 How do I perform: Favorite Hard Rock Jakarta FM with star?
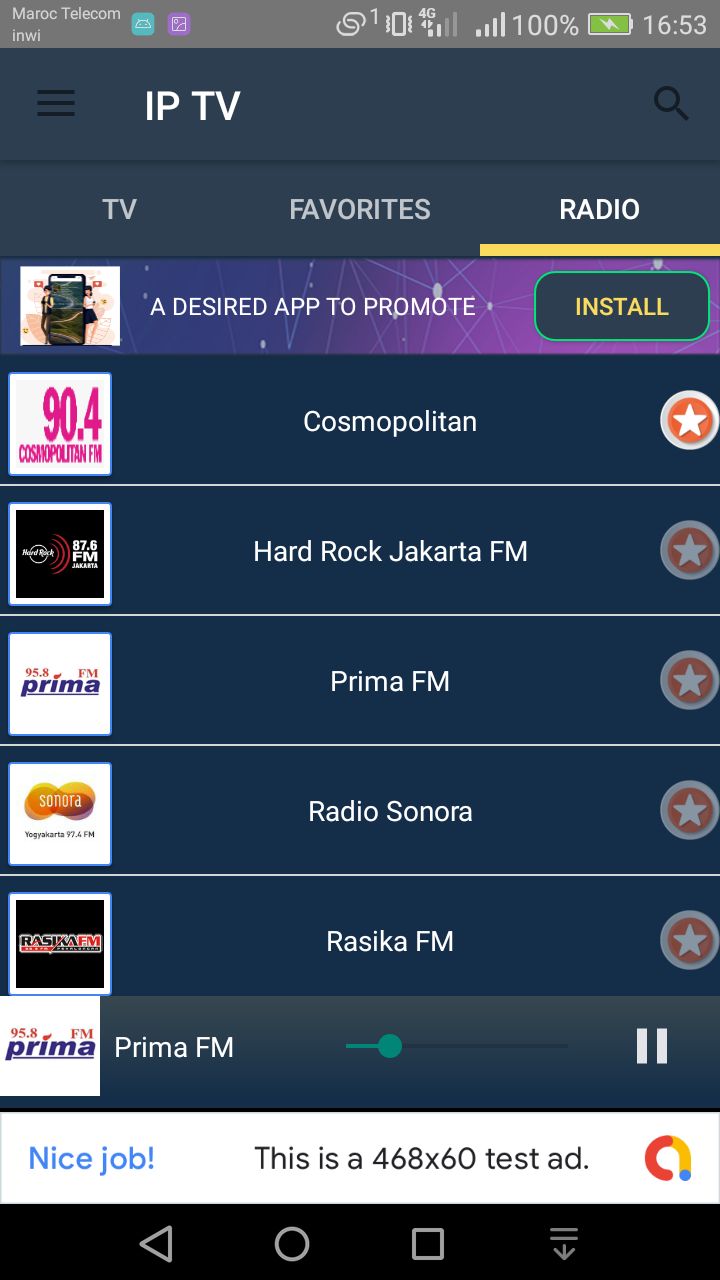coord(689,551)
